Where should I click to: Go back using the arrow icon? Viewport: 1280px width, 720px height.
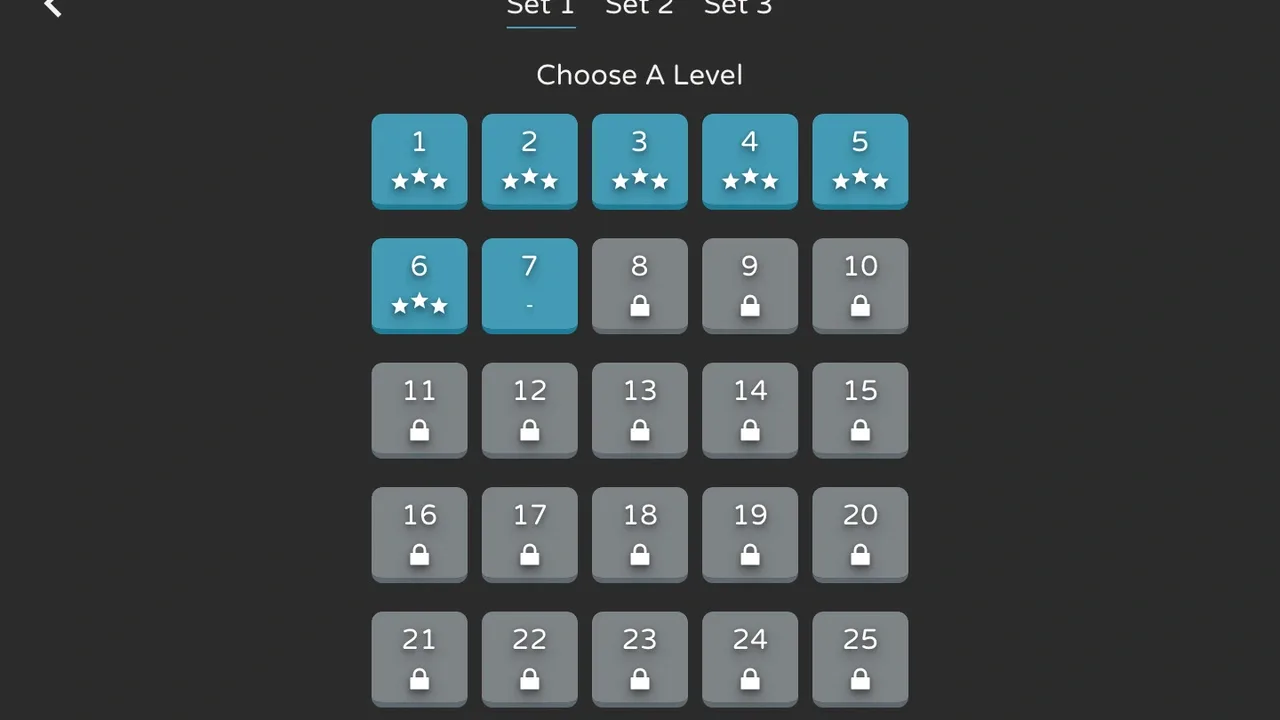[x=53, y=7]
